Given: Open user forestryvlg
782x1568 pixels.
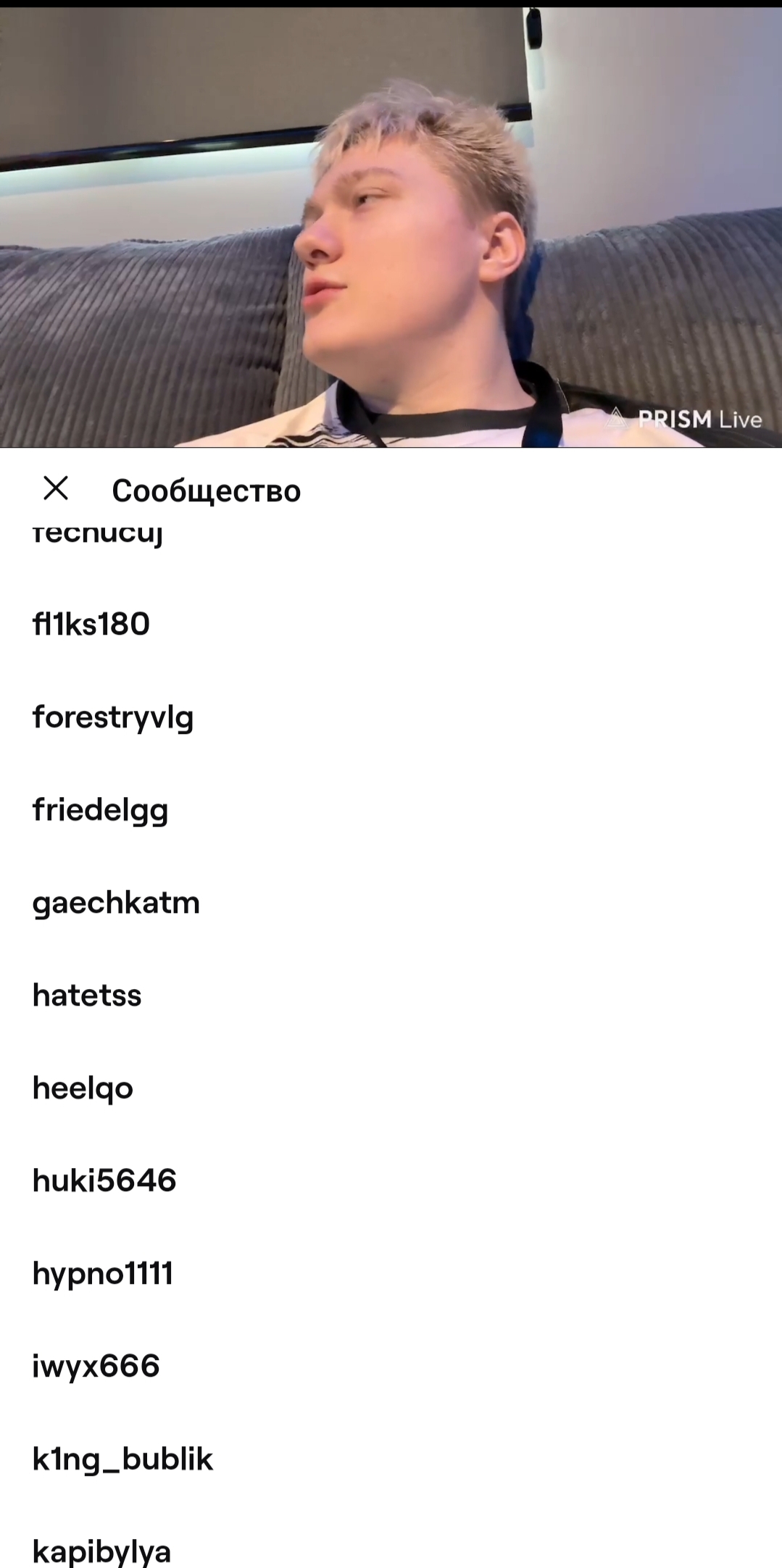Looking at the screenshot, I should [113, 717].
